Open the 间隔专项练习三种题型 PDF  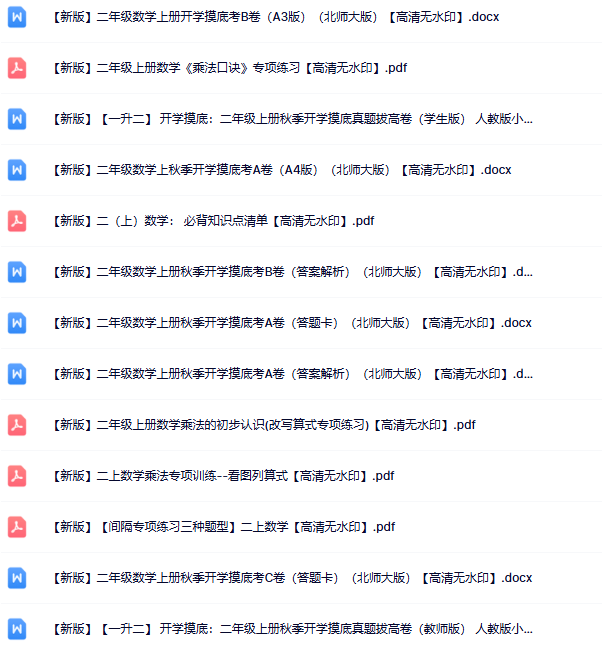pos(223,527)
